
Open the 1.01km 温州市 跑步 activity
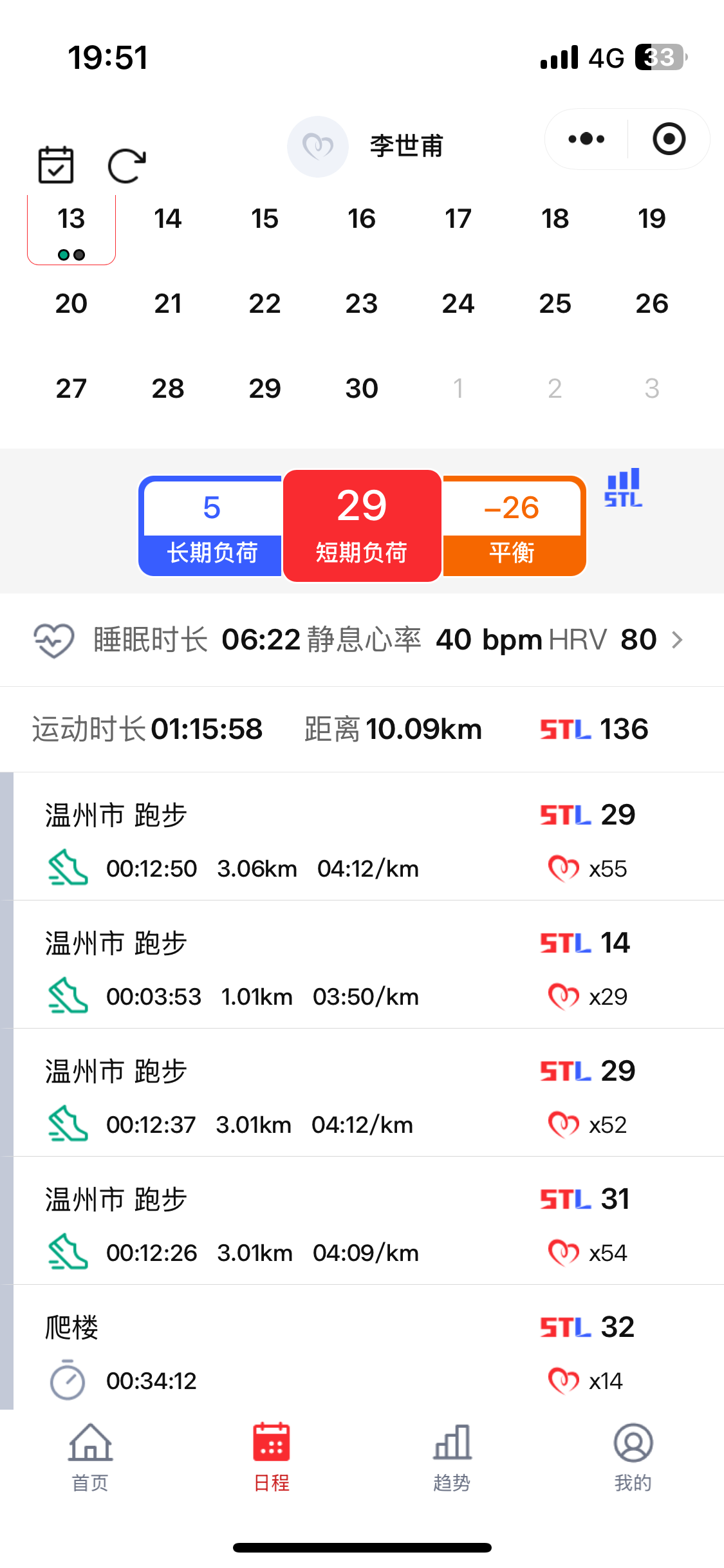[x=362, y=965]
